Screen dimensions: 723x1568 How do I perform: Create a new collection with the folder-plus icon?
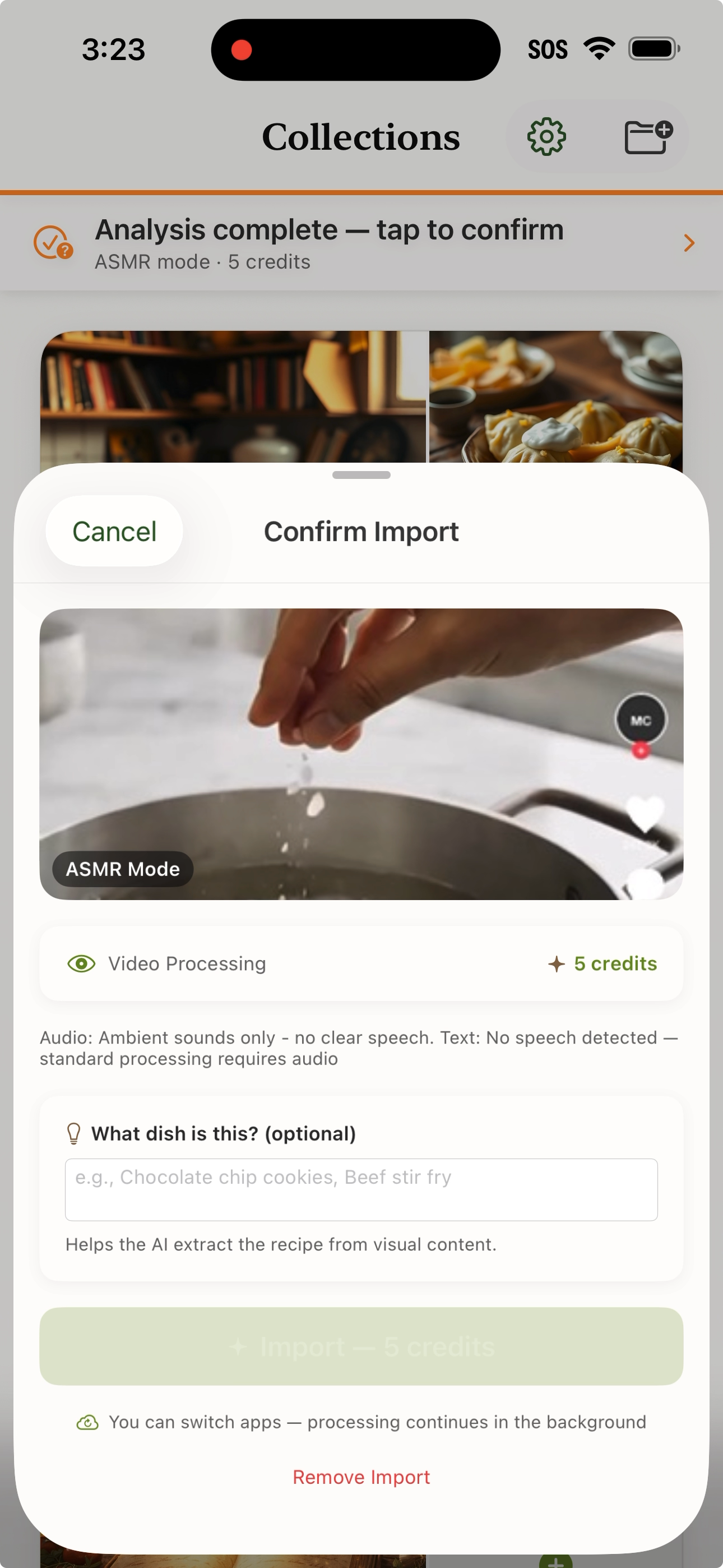tap(648, 136)
